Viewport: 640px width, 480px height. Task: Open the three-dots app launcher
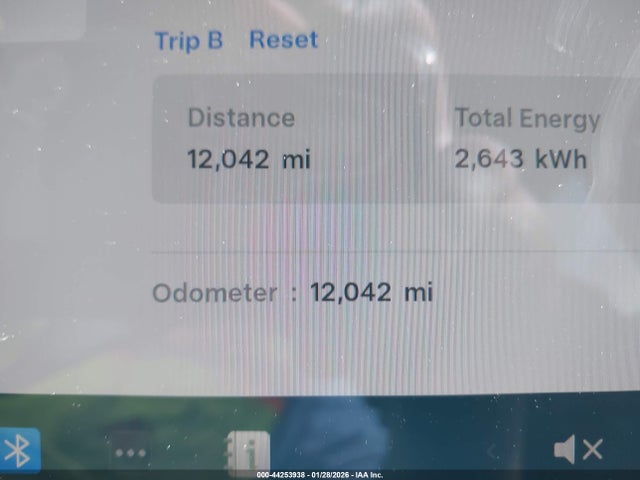point(131,452)
